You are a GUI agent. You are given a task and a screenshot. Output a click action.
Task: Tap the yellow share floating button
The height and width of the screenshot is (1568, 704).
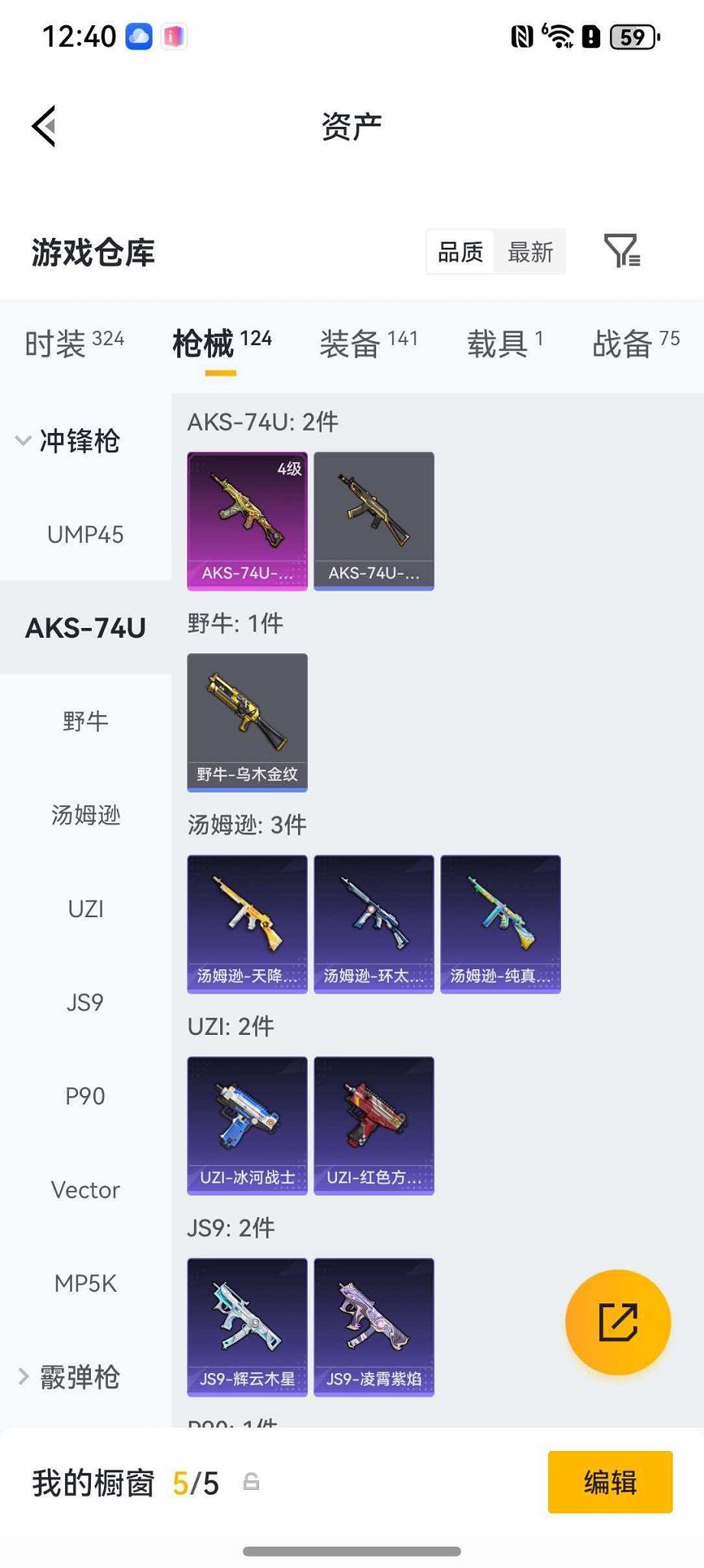(x=618, y=1322)
